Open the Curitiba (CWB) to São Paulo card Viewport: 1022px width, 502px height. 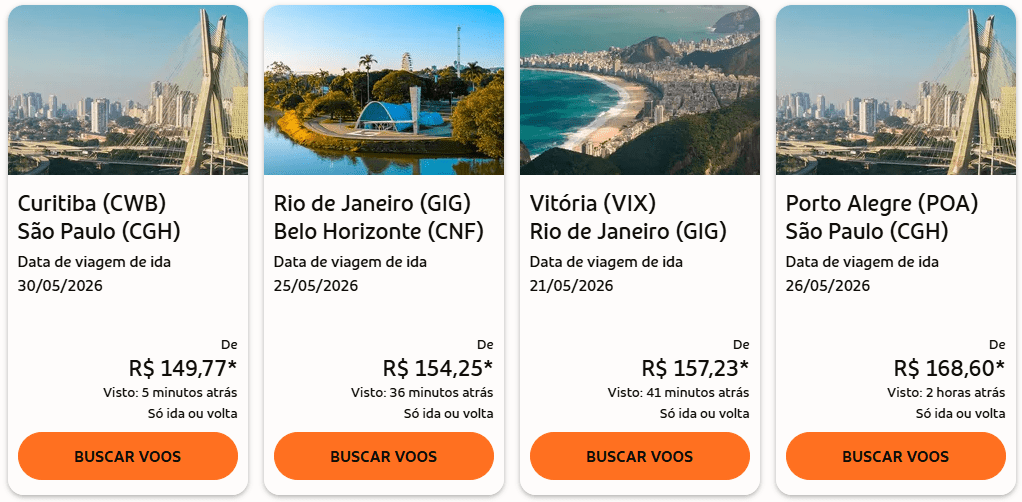tap(128, 217)
